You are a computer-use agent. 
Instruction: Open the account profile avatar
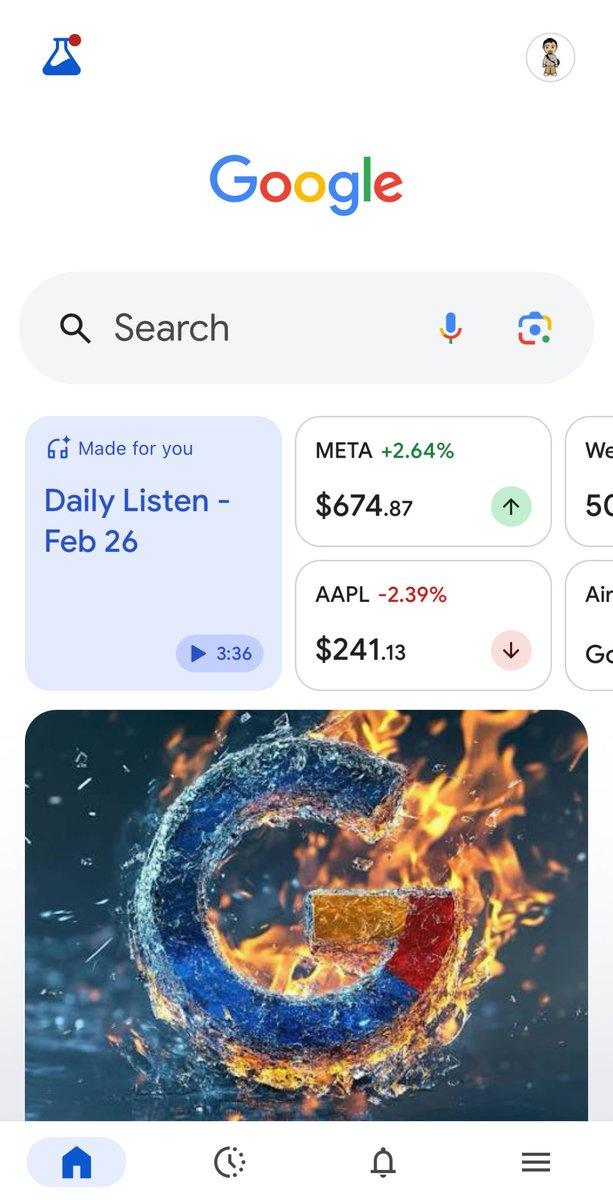pyautogui.click(x=550, y=57)
